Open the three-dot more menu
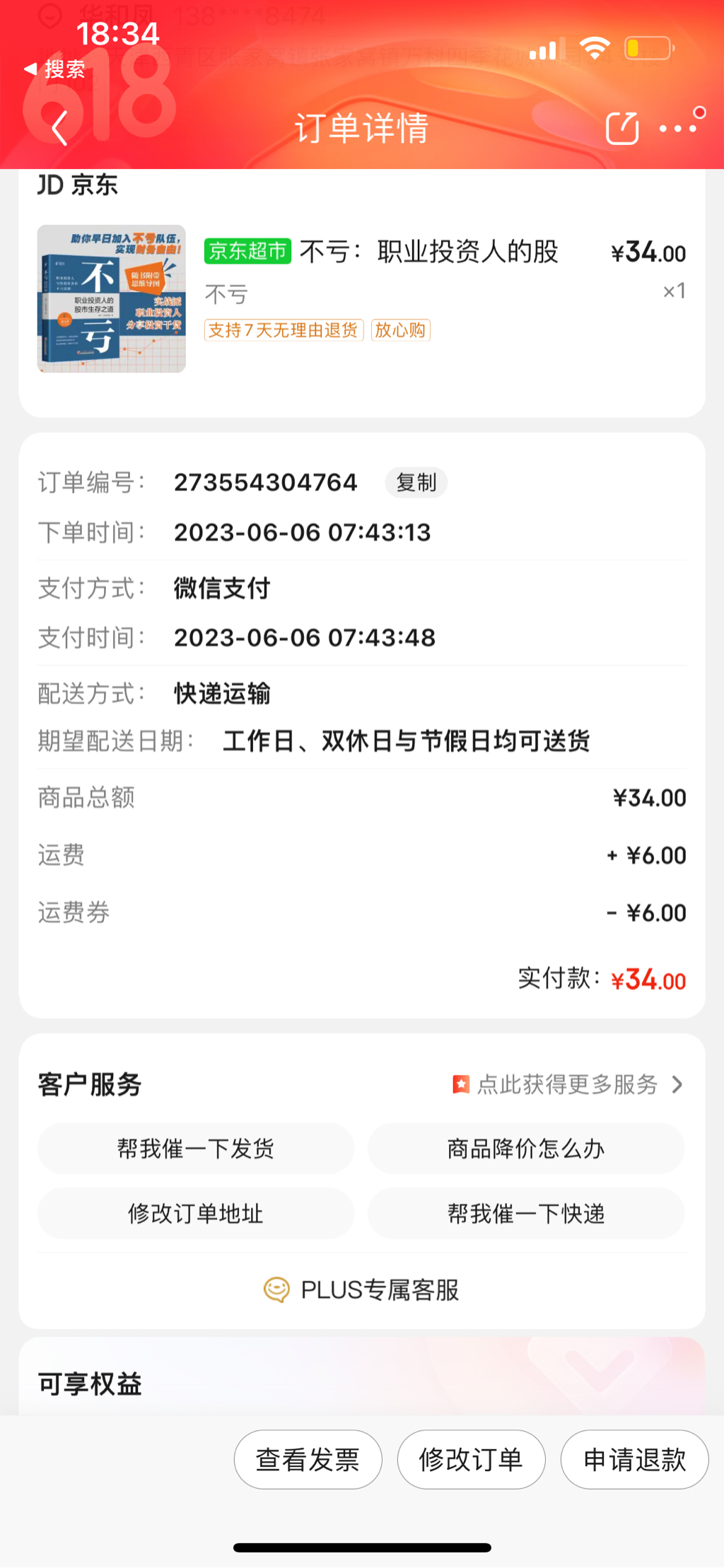The image size is (724, 1568). 679,128
